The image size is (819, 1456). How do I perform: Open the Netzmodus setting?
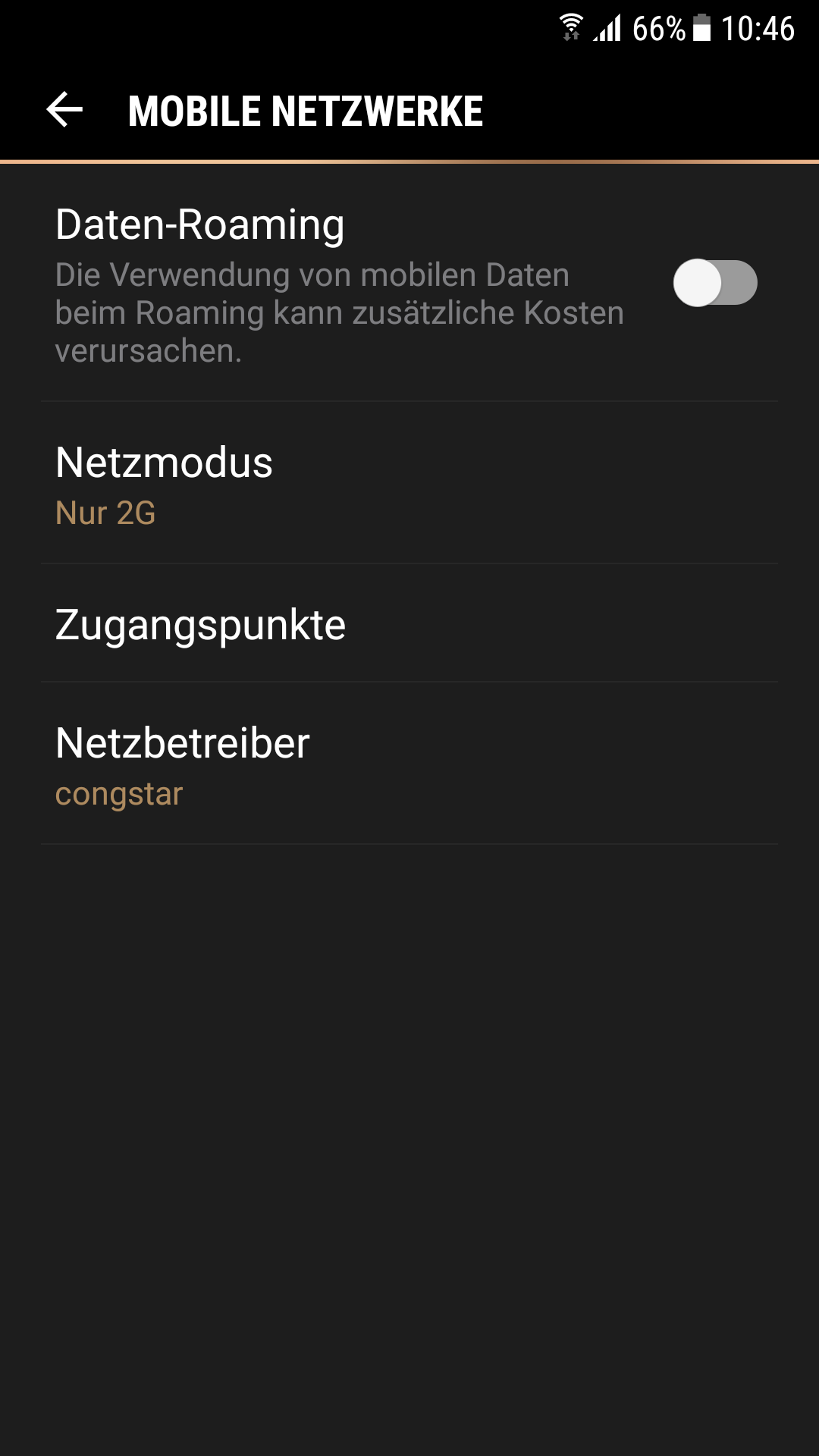pos(409,484)
